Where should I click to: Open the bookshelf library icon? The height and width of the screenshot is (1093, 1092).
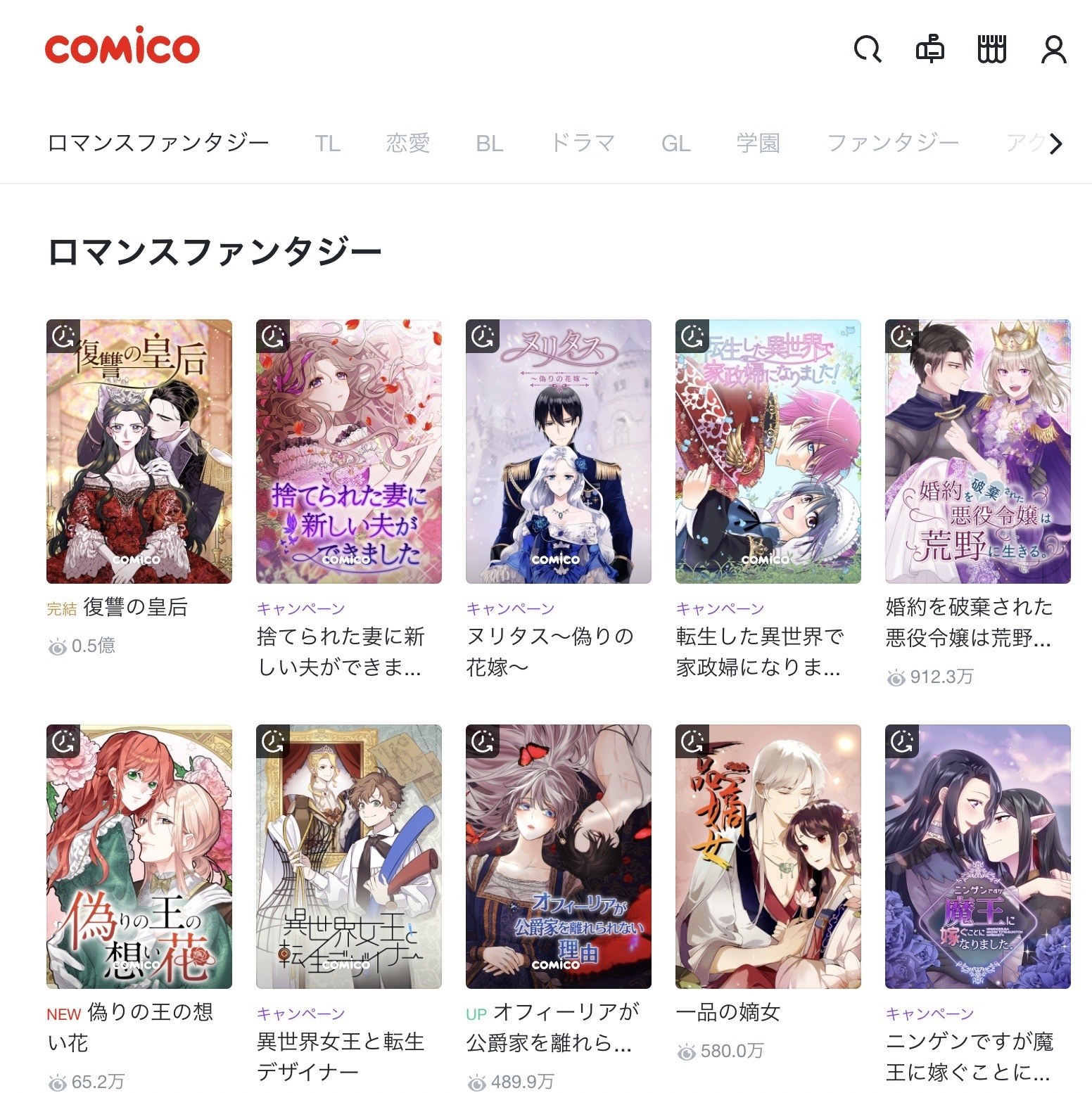(x=991, y=49)
